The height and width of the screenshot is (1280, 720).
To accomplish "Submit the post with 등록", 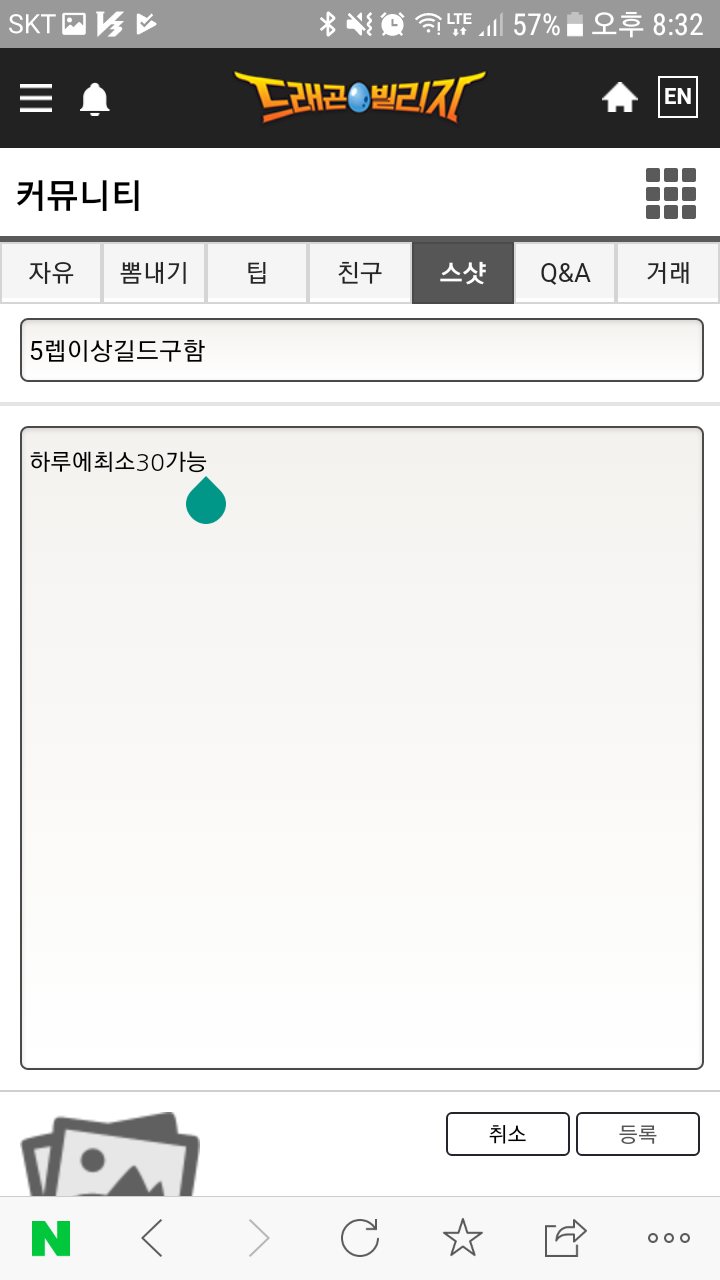I will (637, 1134).
